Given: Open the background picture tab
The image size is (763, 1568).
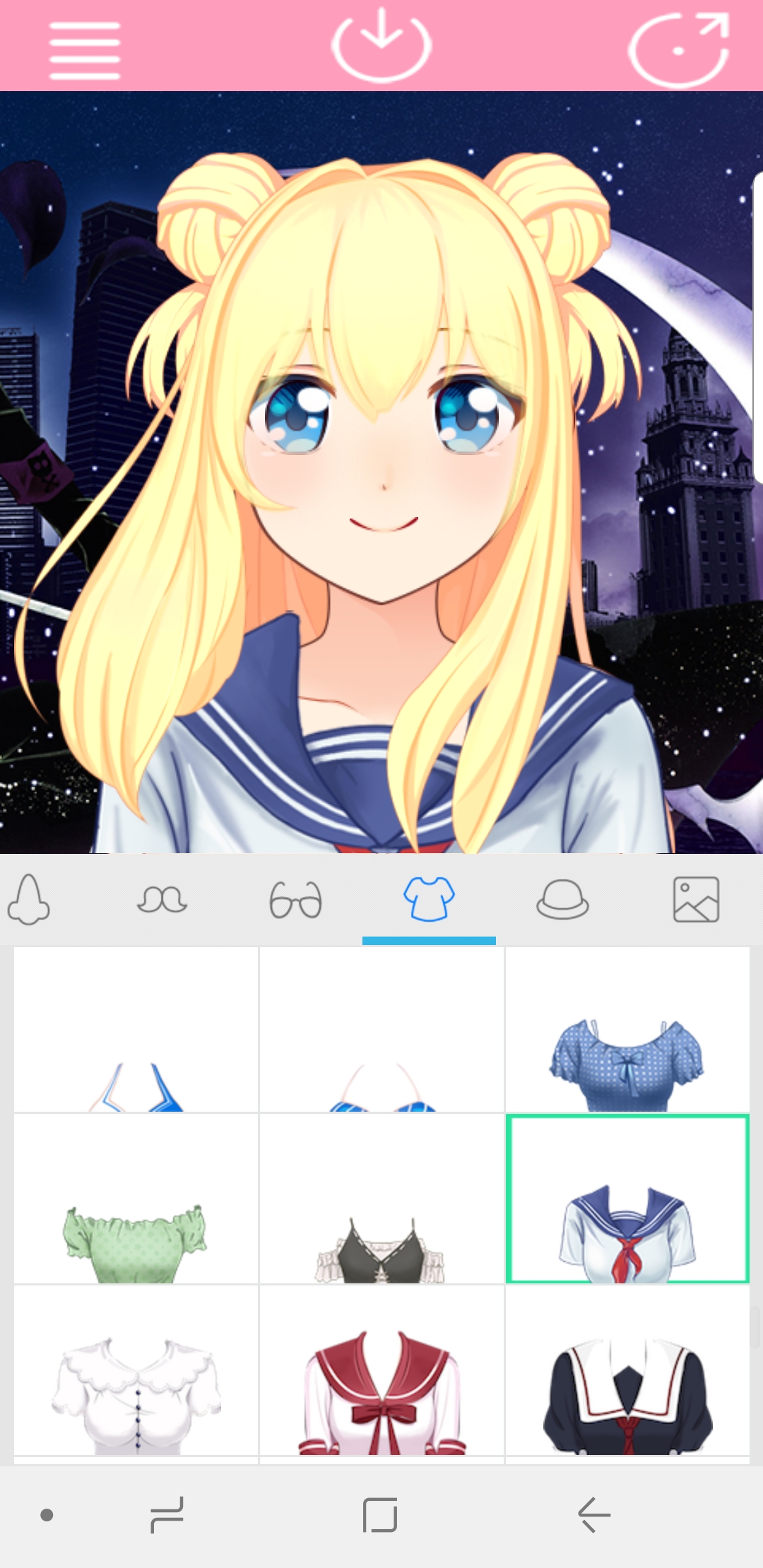Looking at the screenshot, I should (696, 899).
